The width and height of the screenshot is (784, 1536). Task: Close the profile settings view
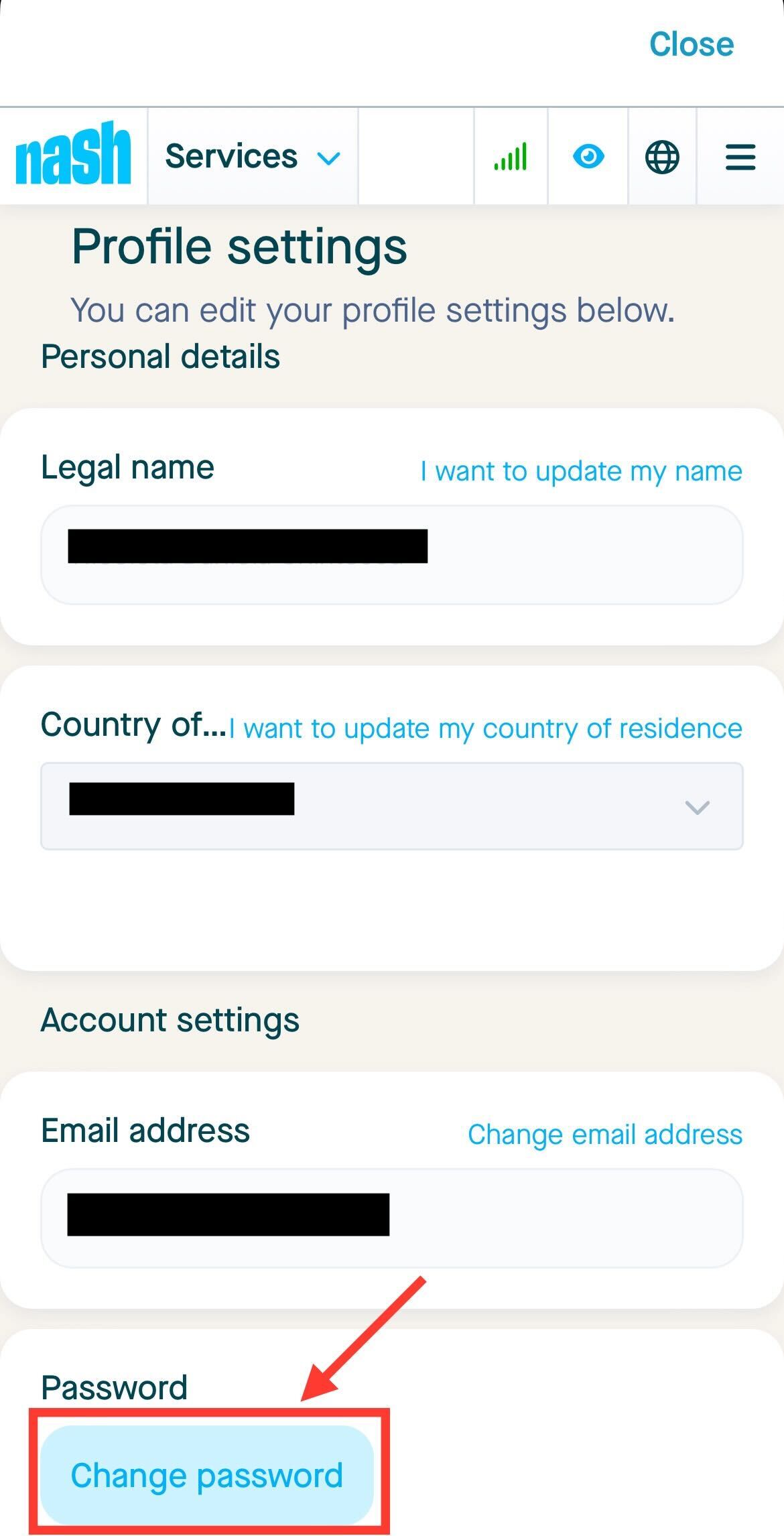click(x=691, y=45)
